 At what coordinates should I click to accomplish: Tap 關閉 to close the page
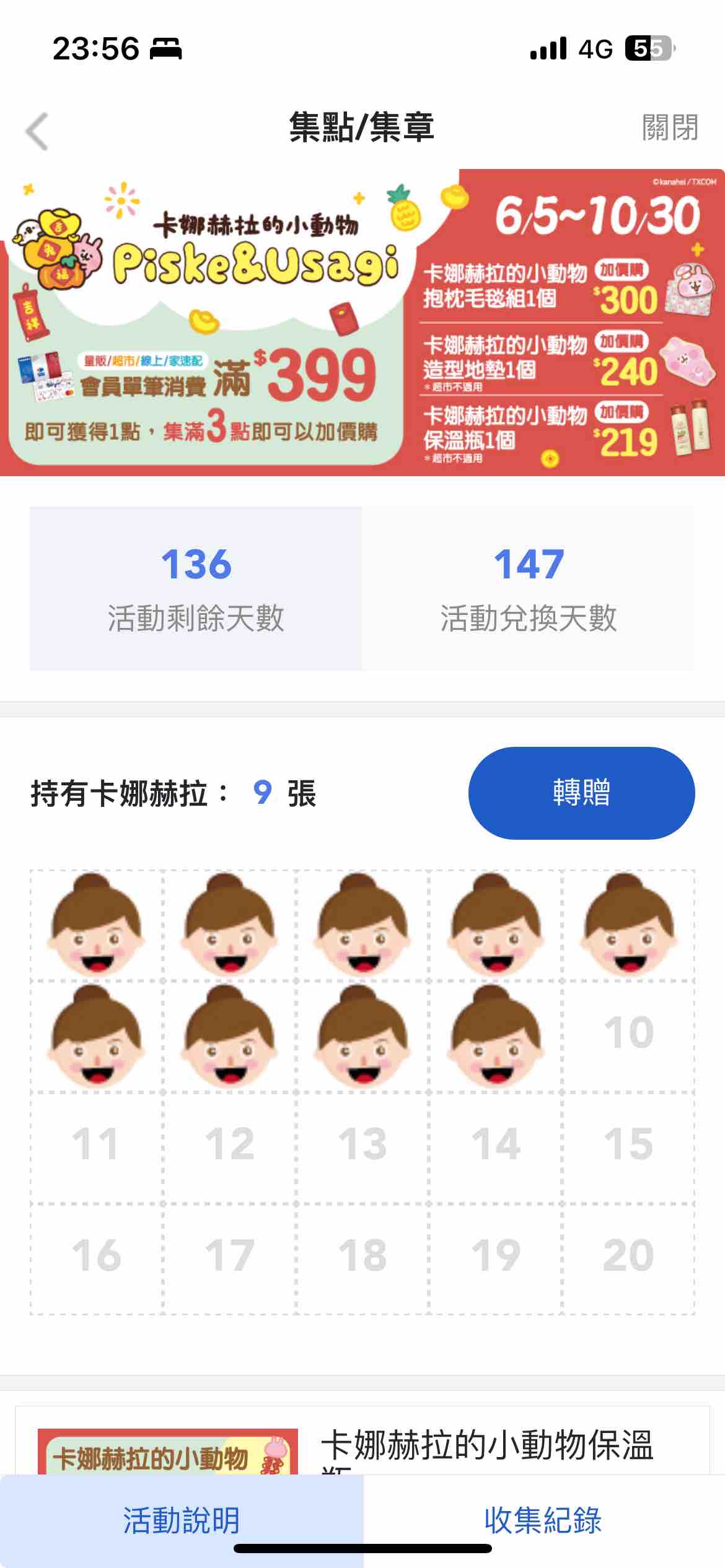click(670, 128)
